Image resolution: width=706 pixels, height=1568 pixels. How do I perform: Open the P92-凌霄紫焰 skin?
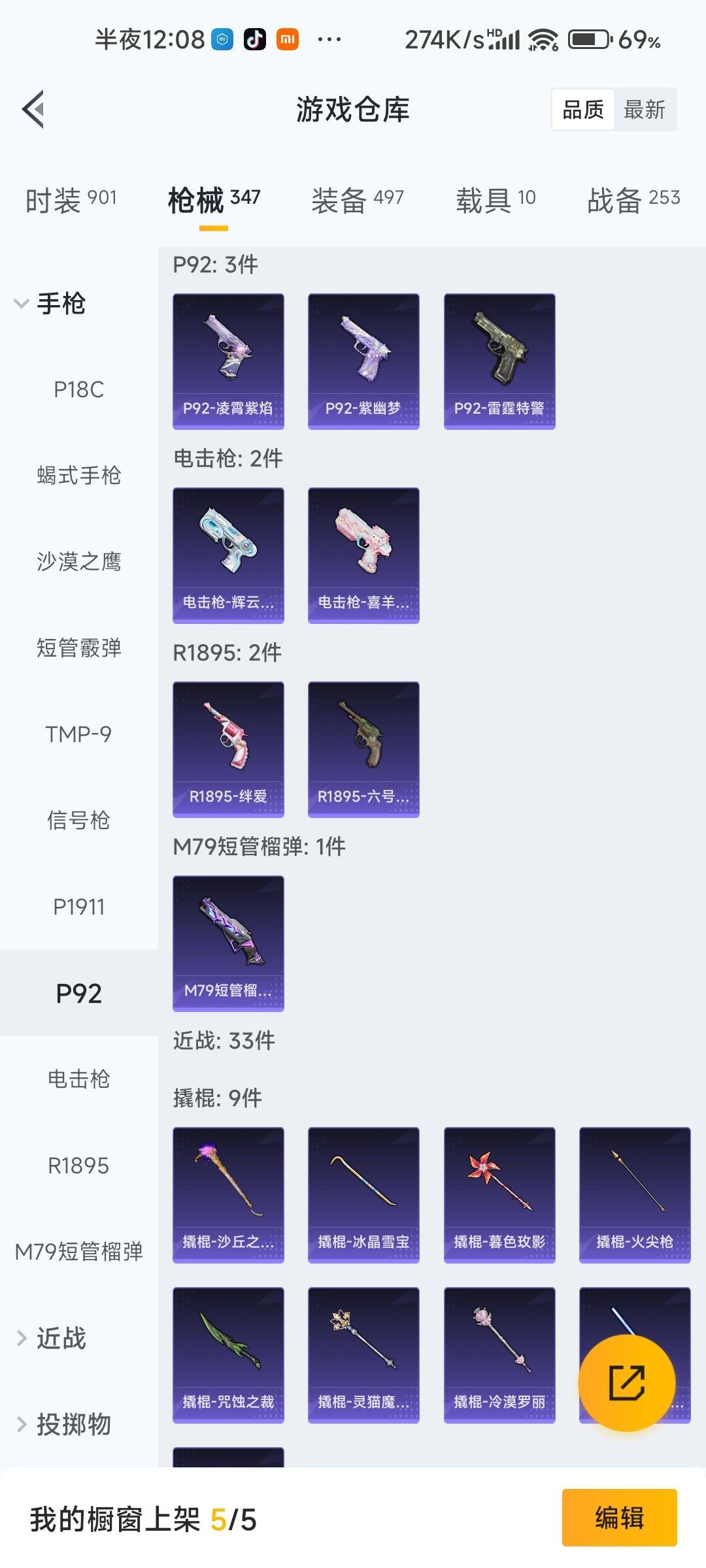[228, 361]
